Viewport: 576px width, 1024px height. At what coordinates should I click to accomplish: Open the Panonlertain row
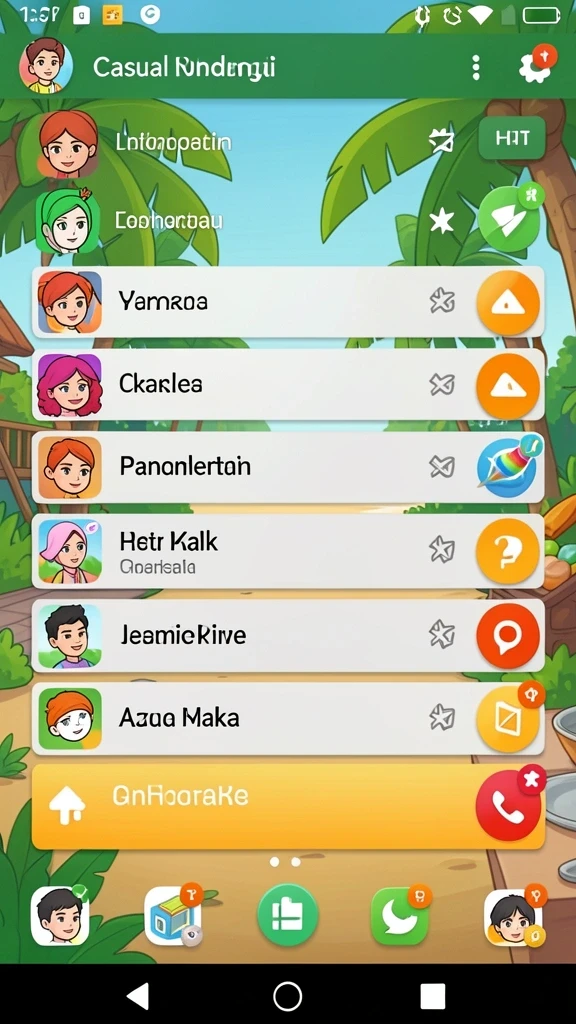[x=288, y=466]
